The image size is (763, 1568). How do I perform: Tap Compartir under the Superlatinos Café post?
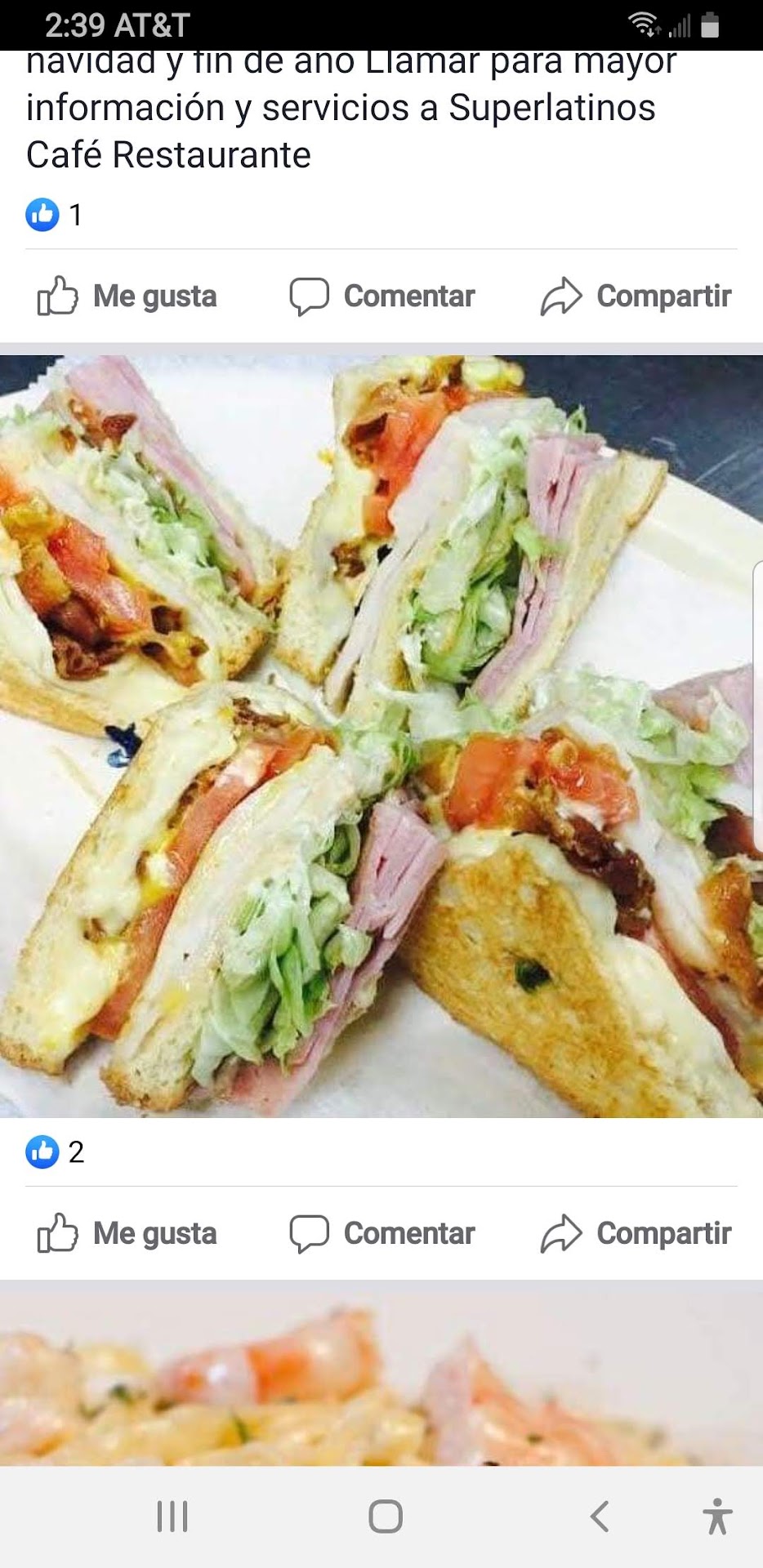click(636, 296)
